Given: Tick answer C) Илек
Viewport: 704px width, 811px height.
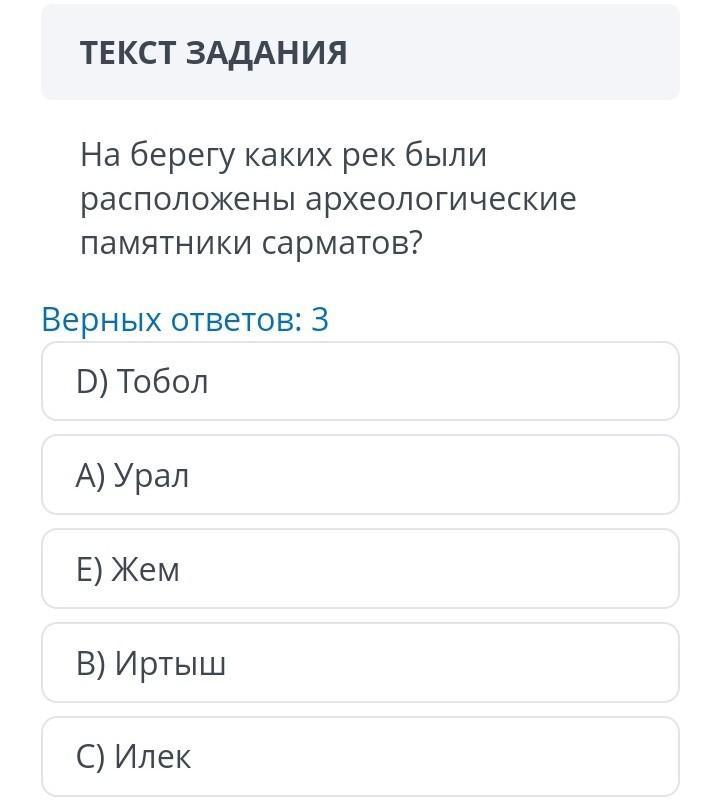Looking at the screenshot, I should tap(360, 756).
